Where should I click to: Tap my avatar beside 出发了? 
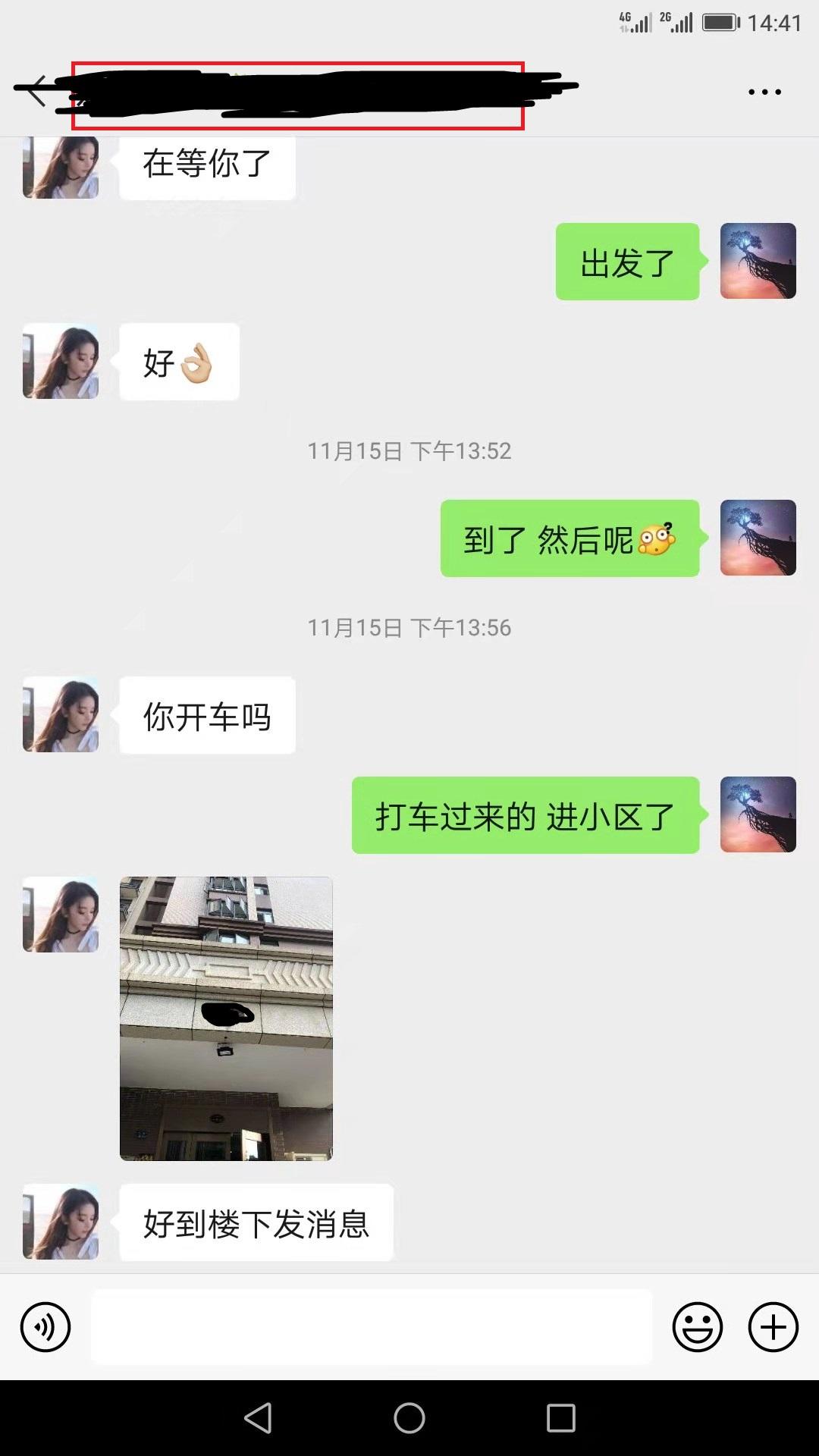(758, 261)
